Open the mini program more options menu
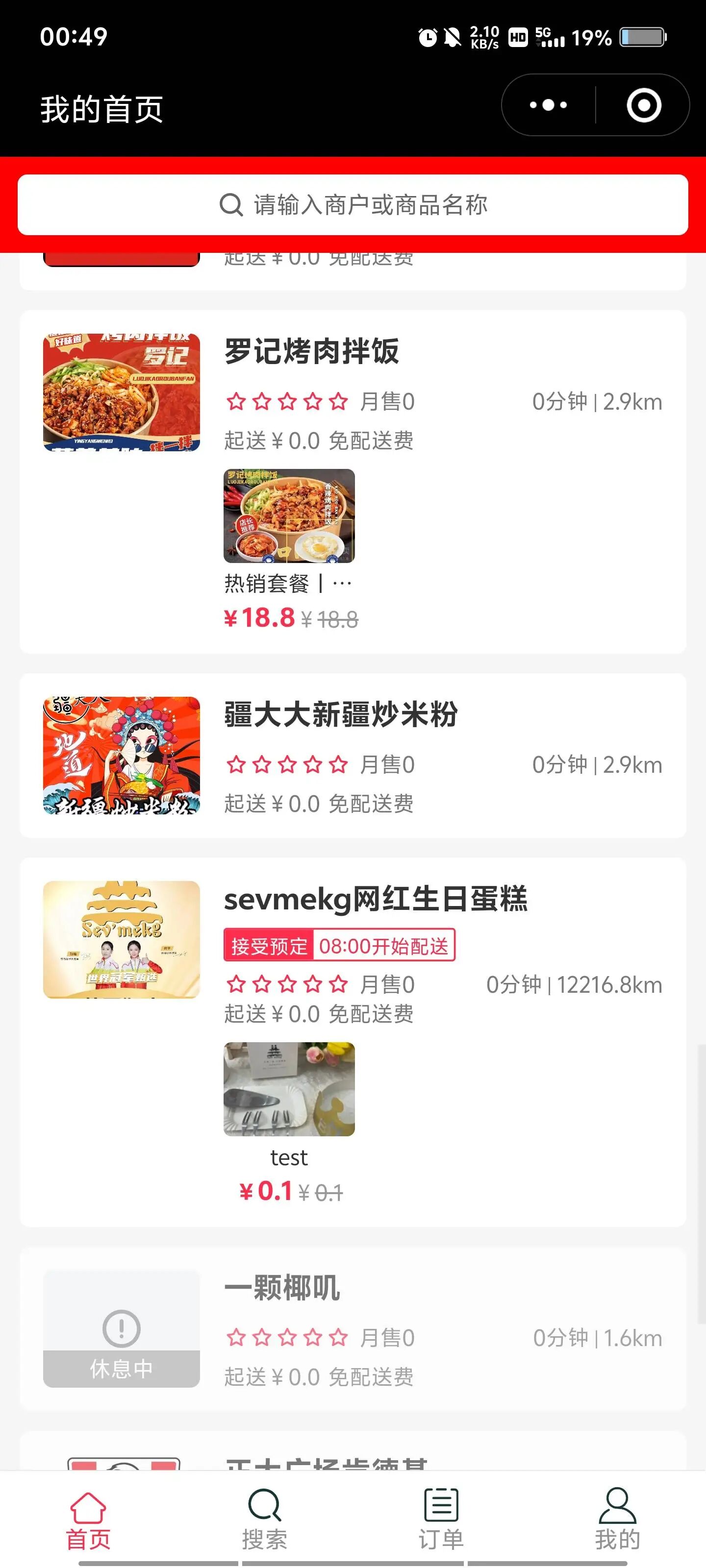706x1568 pixels. point(548,105)
